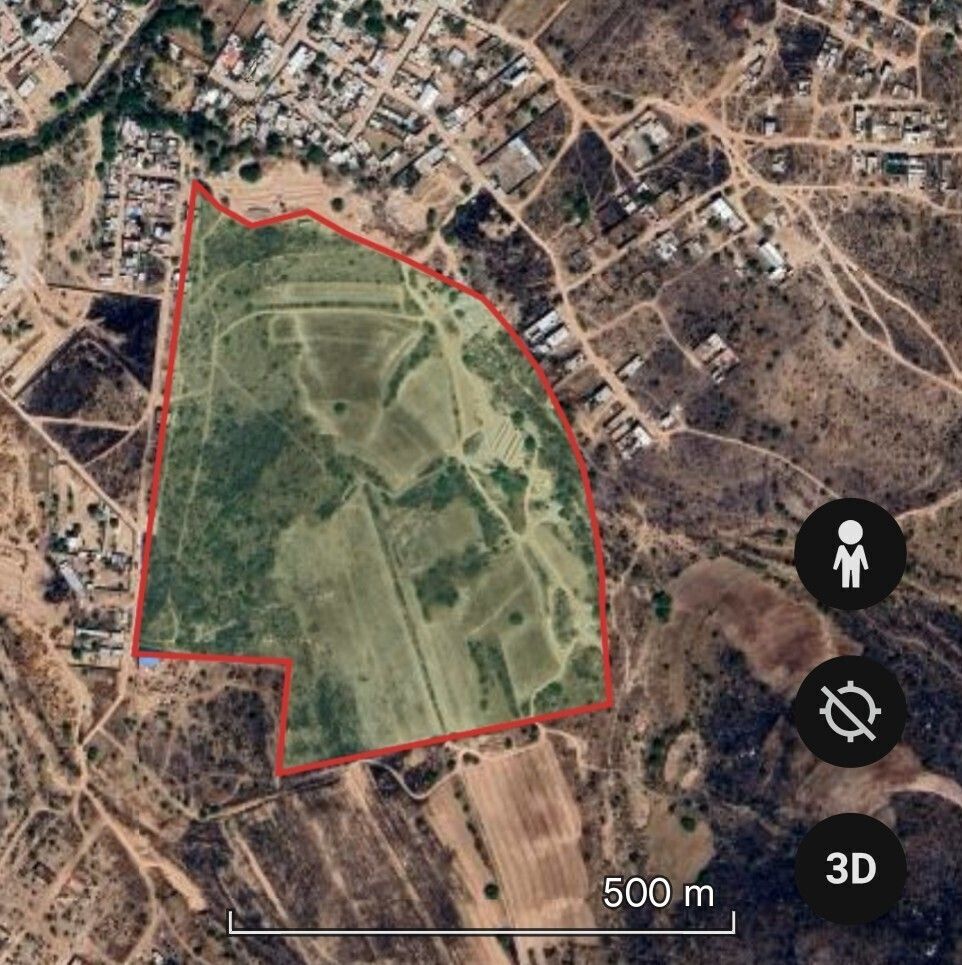Screen dimensions: 962x965
Task: Switch the map to 3D view
Action: (850, 868)
